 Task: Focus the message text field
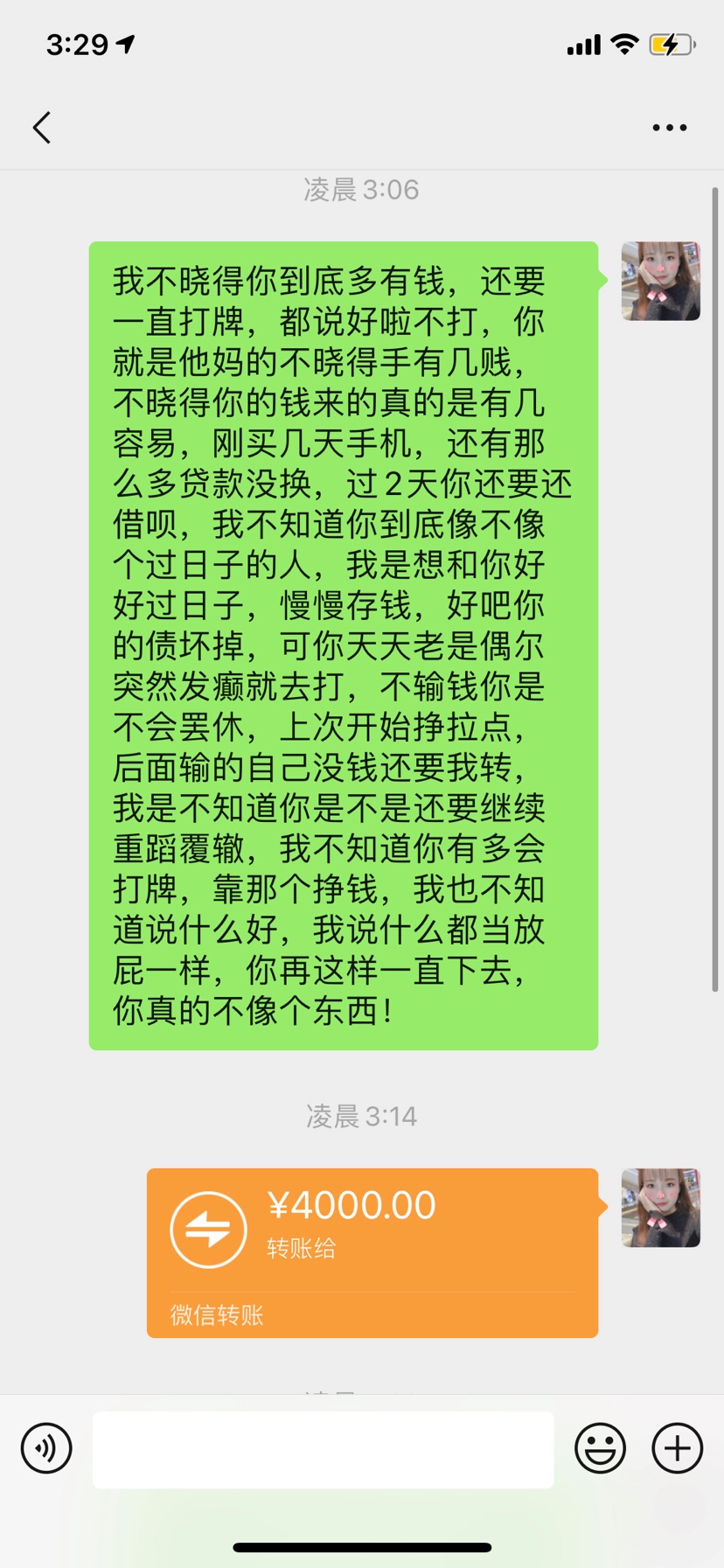coord(323,1449)
